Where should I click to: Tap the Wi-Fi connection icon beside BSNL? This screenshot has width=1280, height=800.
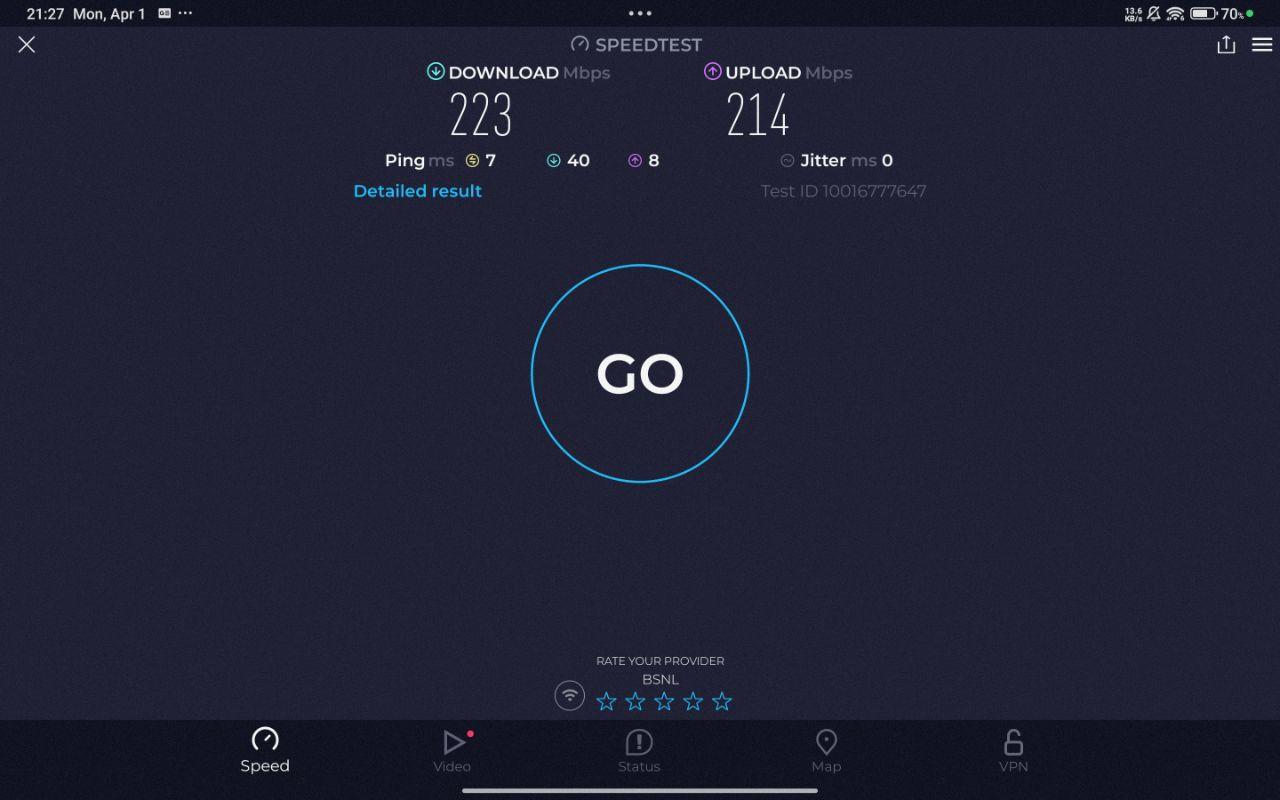click(x=570, y=695)
